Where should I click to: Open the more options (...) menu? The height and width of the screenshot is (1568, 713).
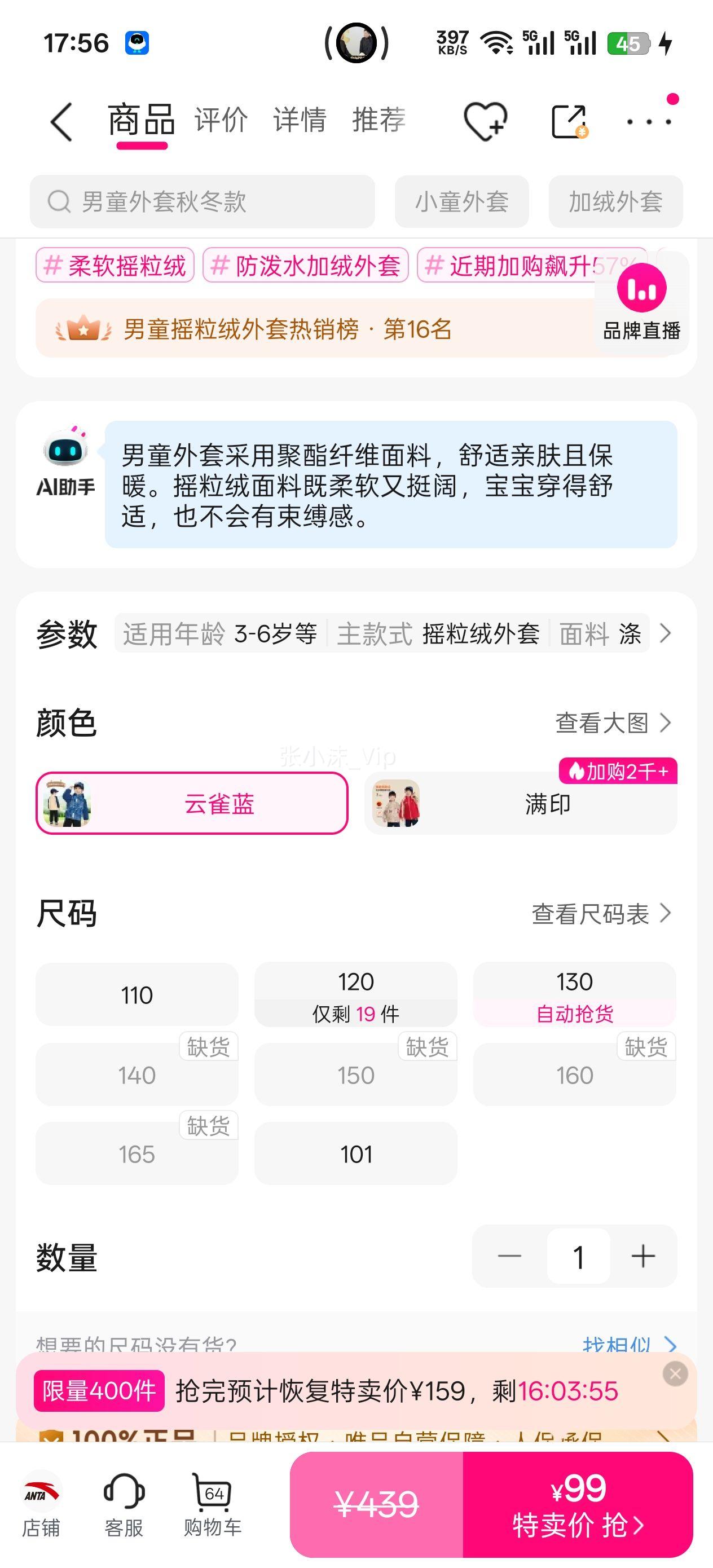(x=649, y=120)
